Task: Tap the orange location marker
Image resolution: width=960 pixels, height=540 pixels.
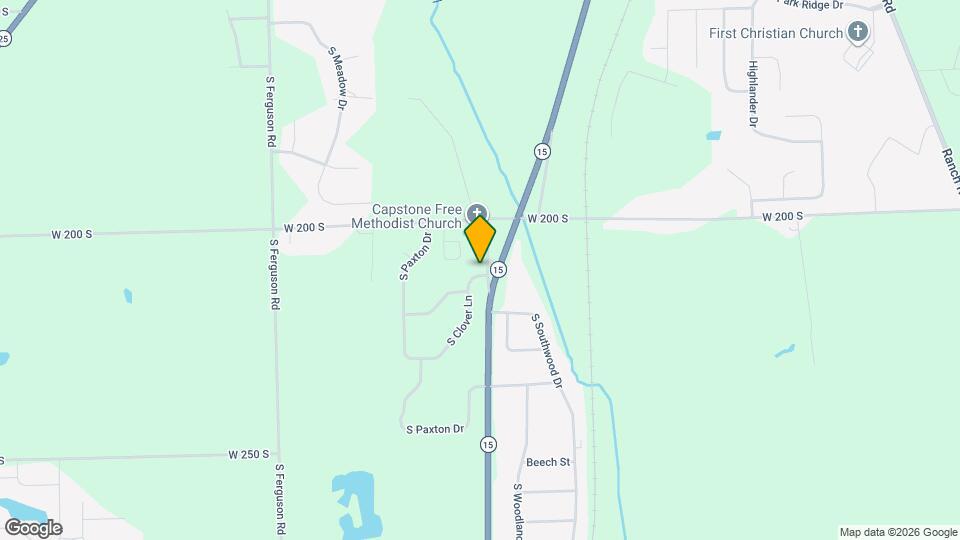Action: tap(481, 239)
